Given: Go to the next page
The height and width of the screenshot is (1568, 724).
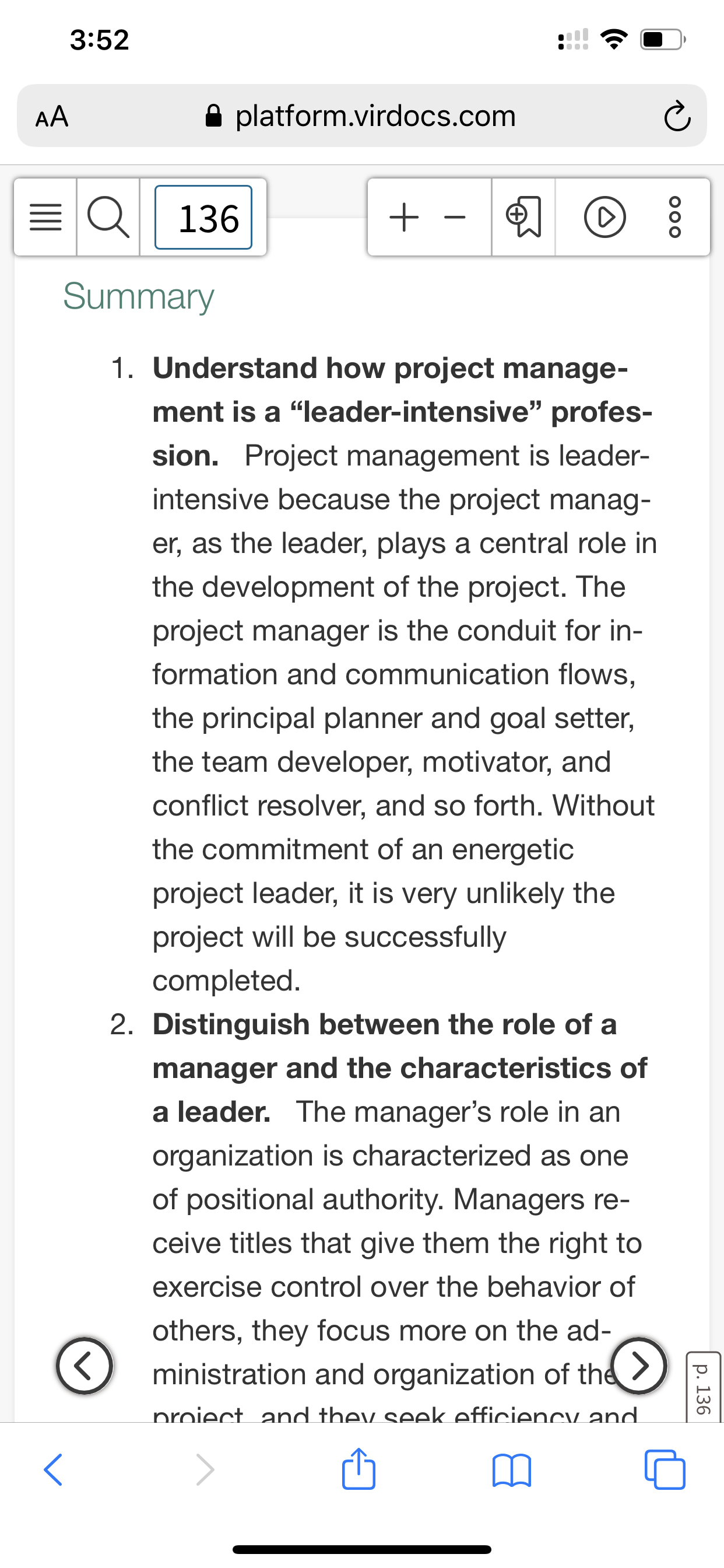Looking at the screenshot, I should 639,1366.
